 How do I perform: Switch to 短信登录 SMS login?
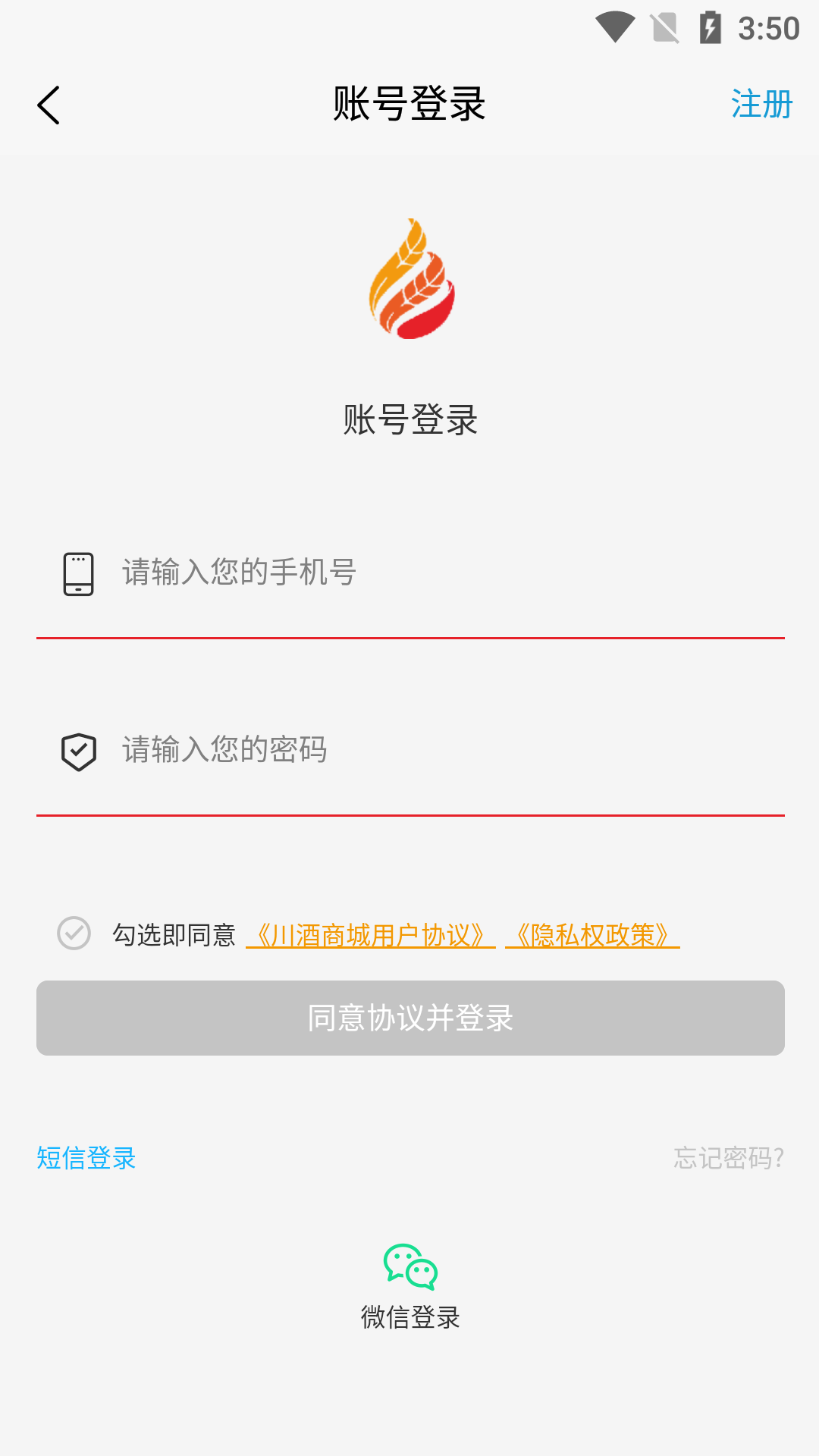coord(86,1158)
